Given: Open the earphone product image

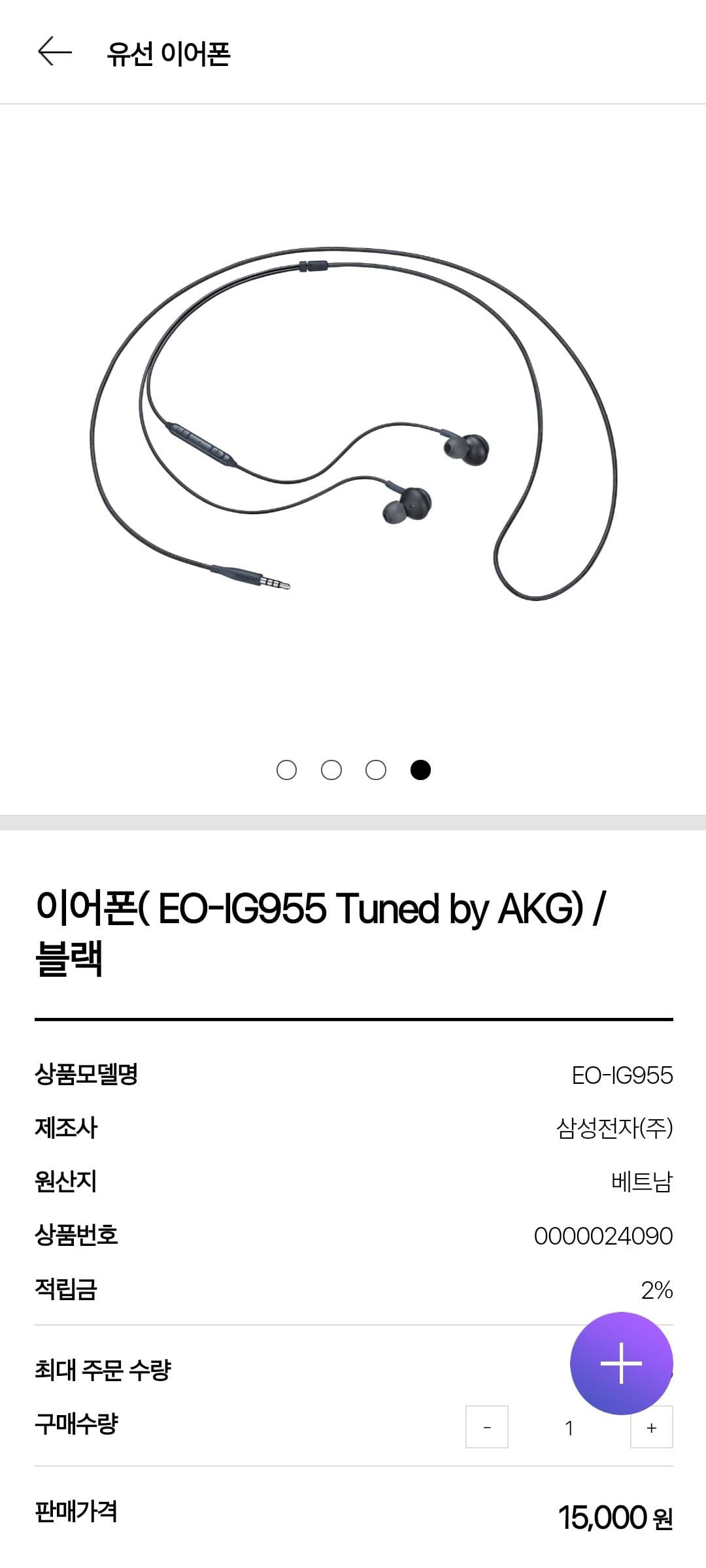Looking at the screenshot, I should point(353,425).
